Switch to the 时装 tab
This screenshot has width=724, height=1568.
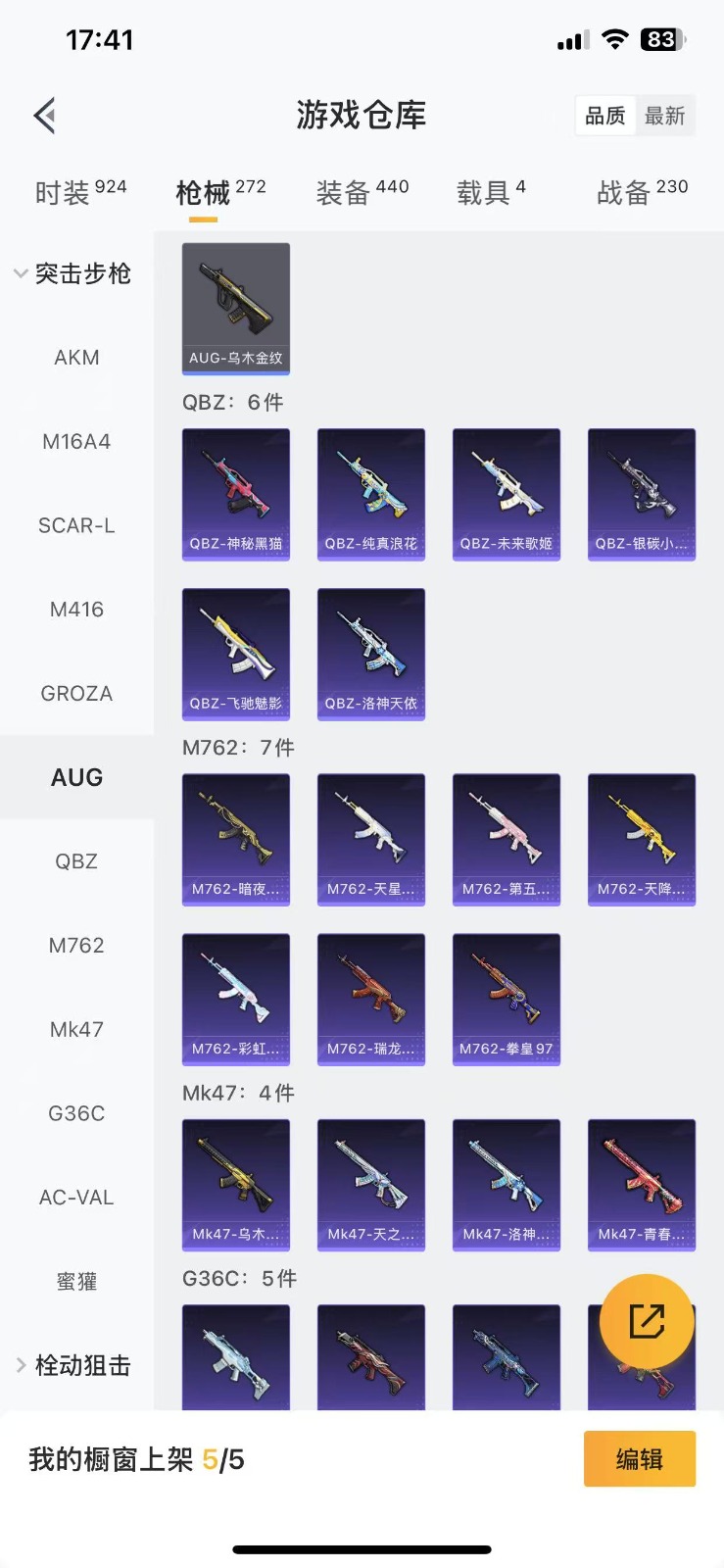[80, 192]
